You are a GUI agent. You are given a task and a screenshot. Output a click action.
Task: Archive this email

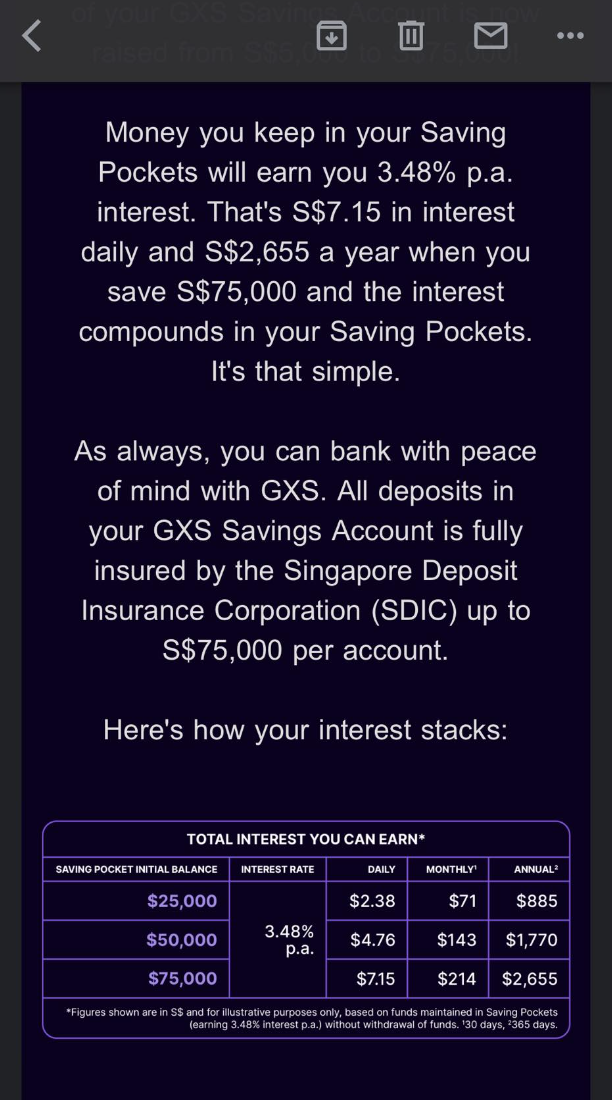pos(332,35)
